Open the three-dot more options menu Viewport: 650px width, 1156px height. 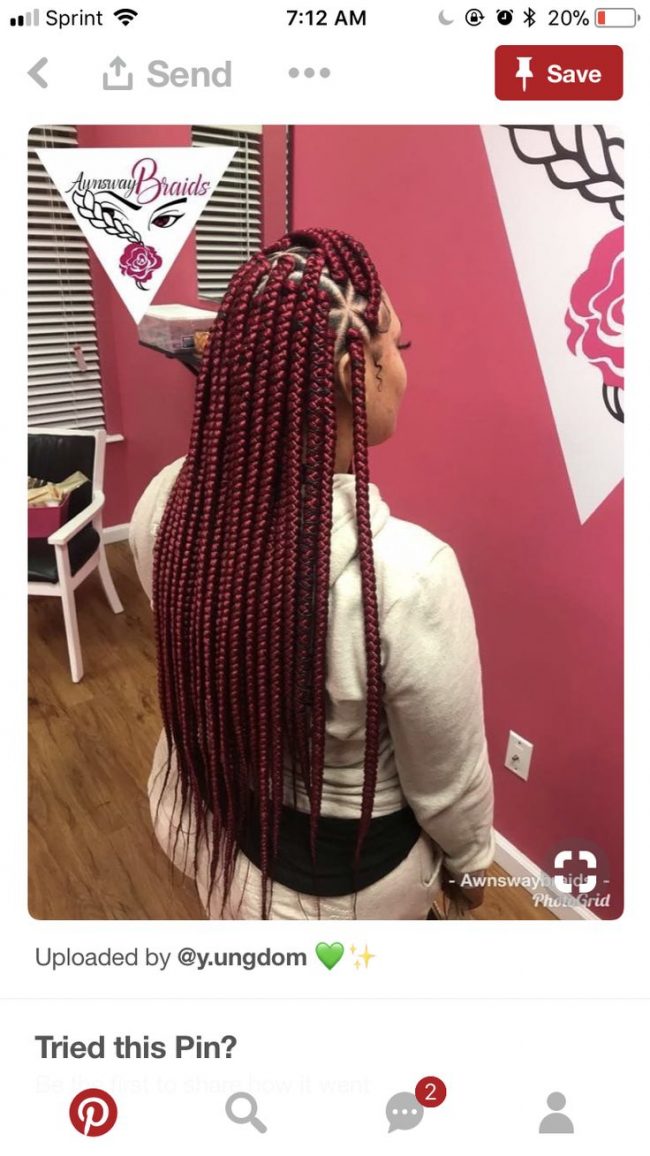click(309, 73)
